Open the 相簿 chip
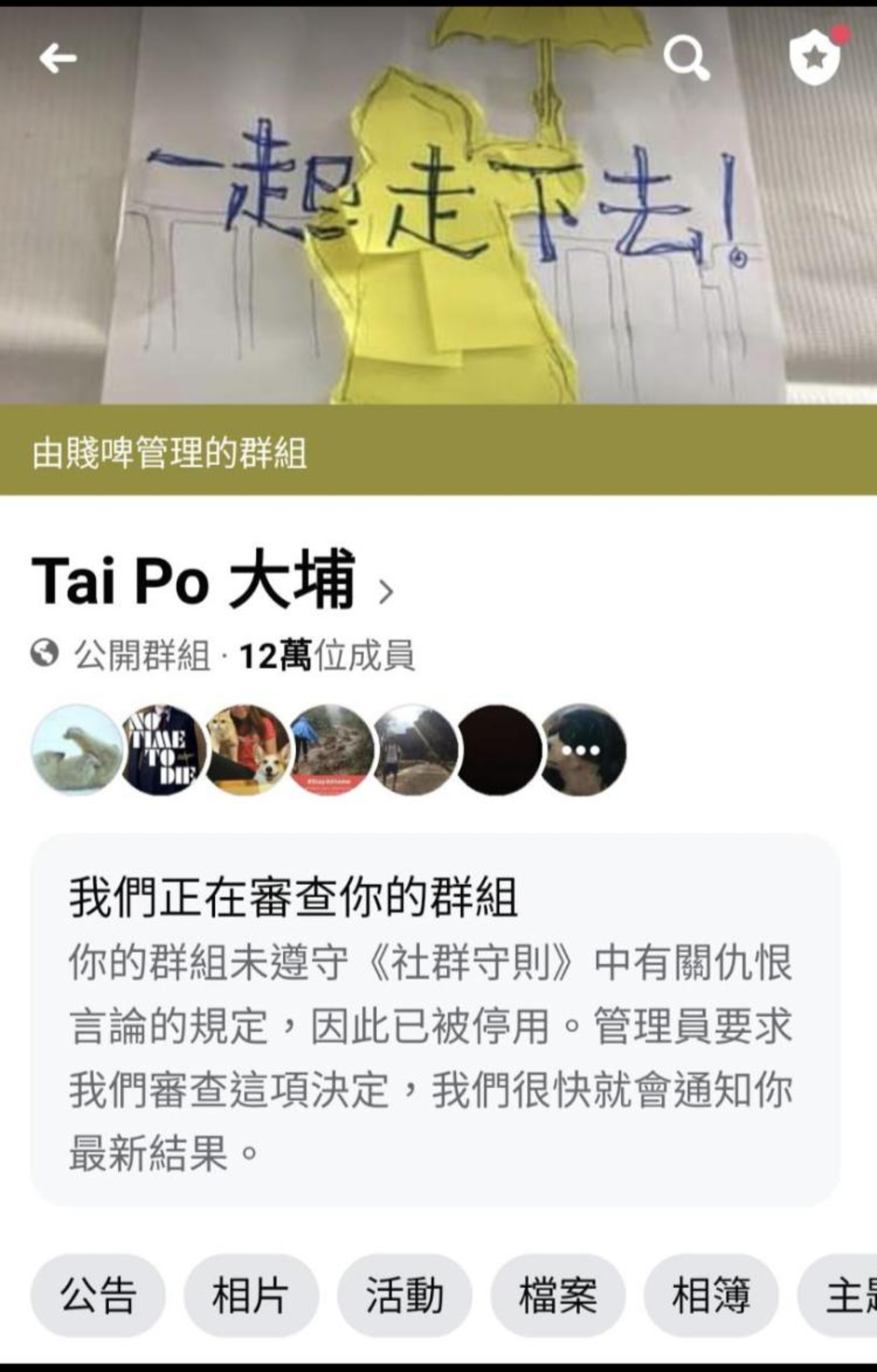This screenshot has width=877, height=1372. (x=711, y=1295)
